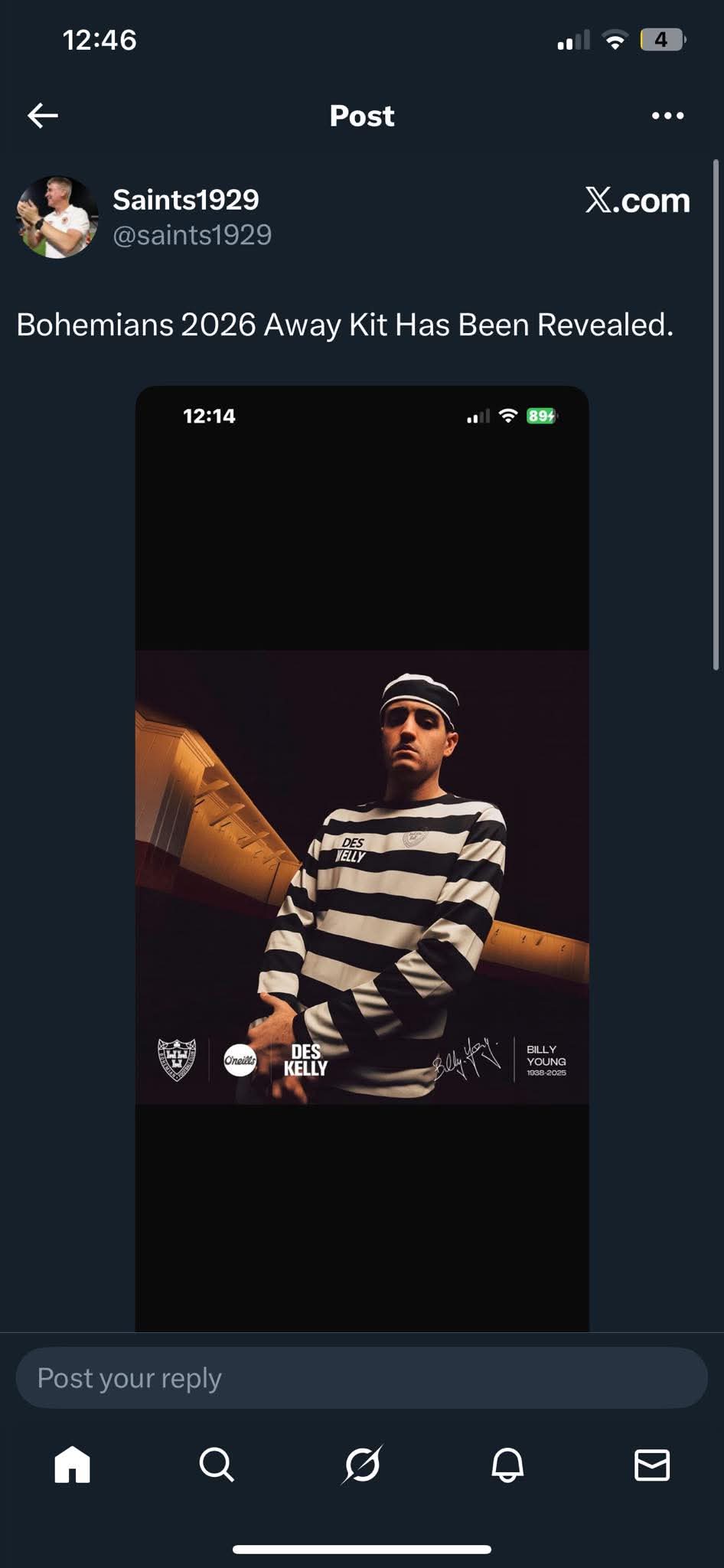Open the @saints1929 profile name

tap(186, 201)
